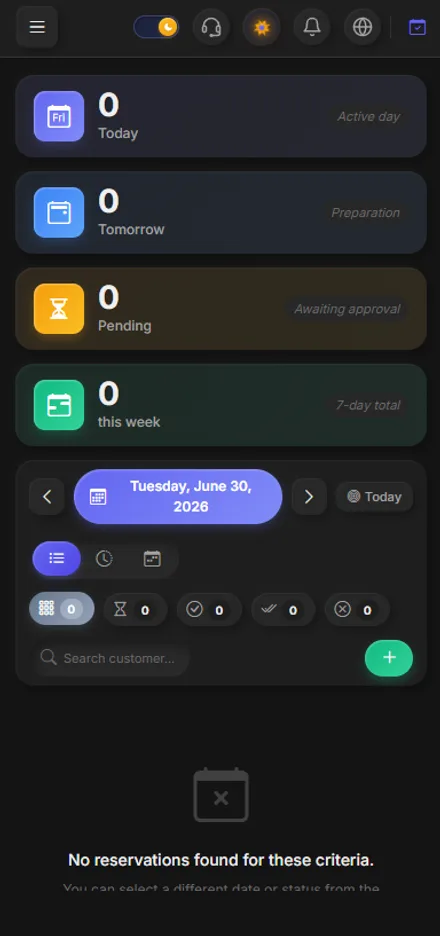This screenshot has width=440, height=936.
Task: Open the Today reservations card
Action: (221, 116)
